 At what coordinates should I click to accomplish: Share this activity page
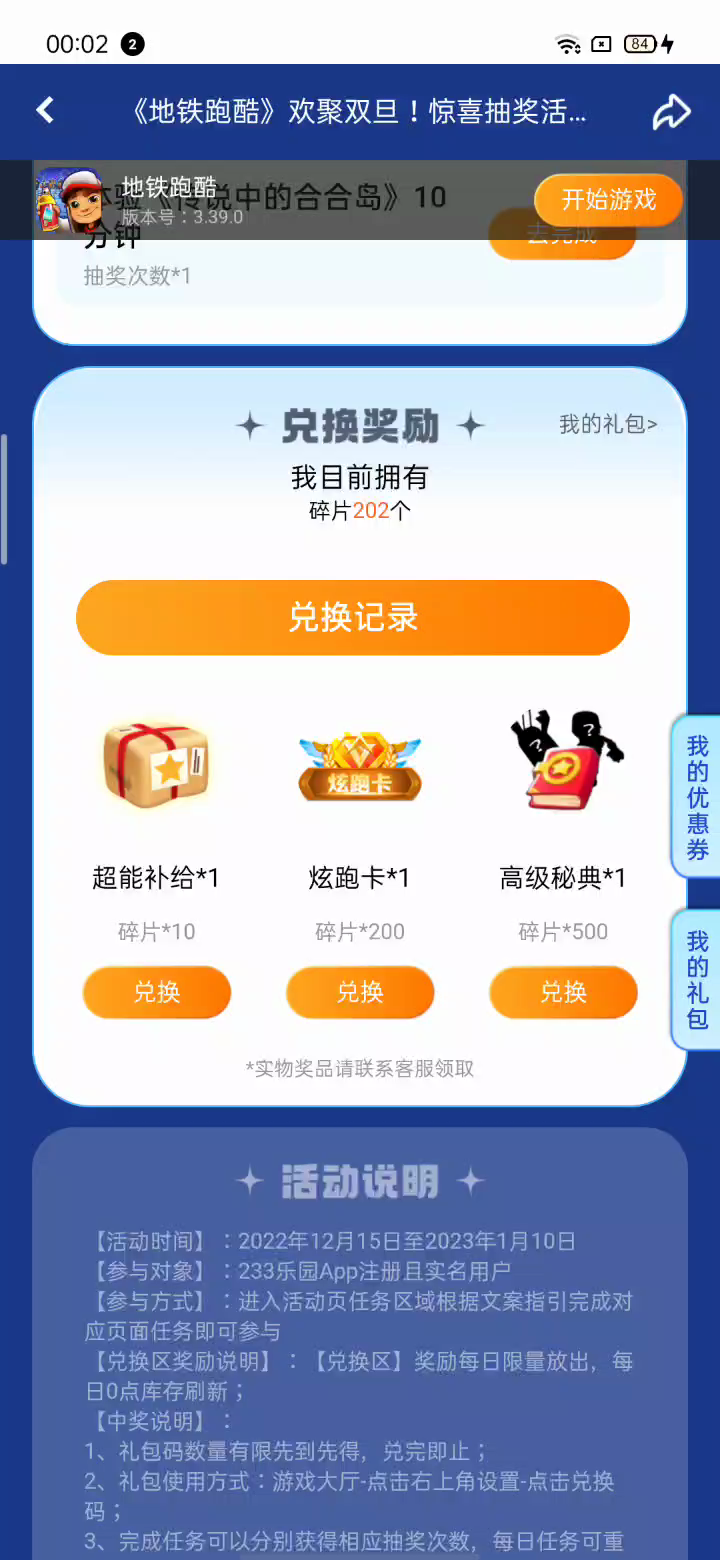[x=671, y=112]
